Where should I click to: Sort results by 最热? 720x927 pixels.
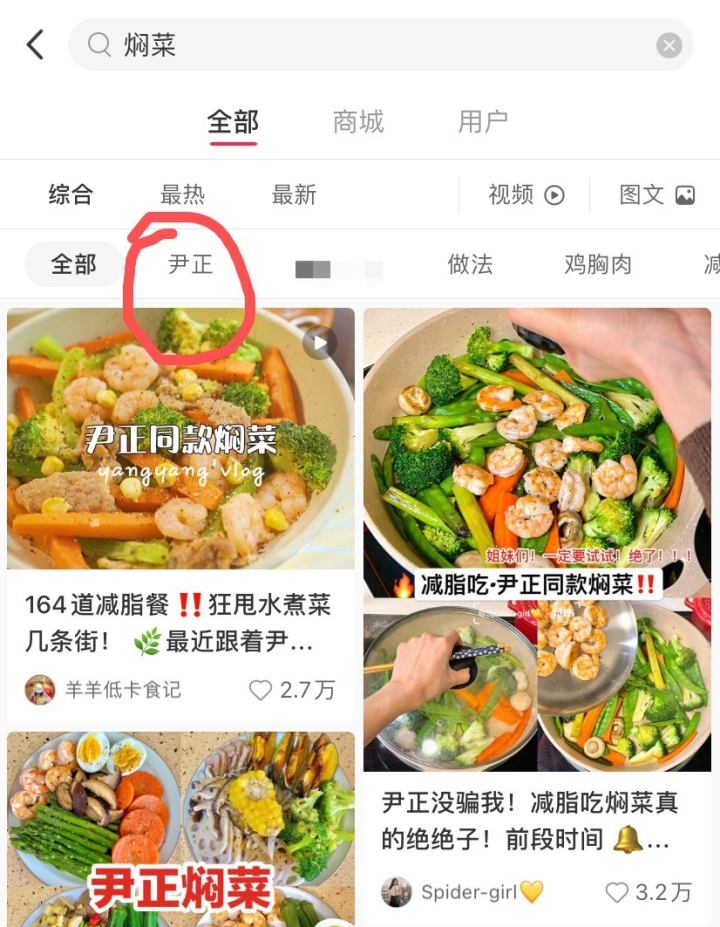tap(182, 195)
